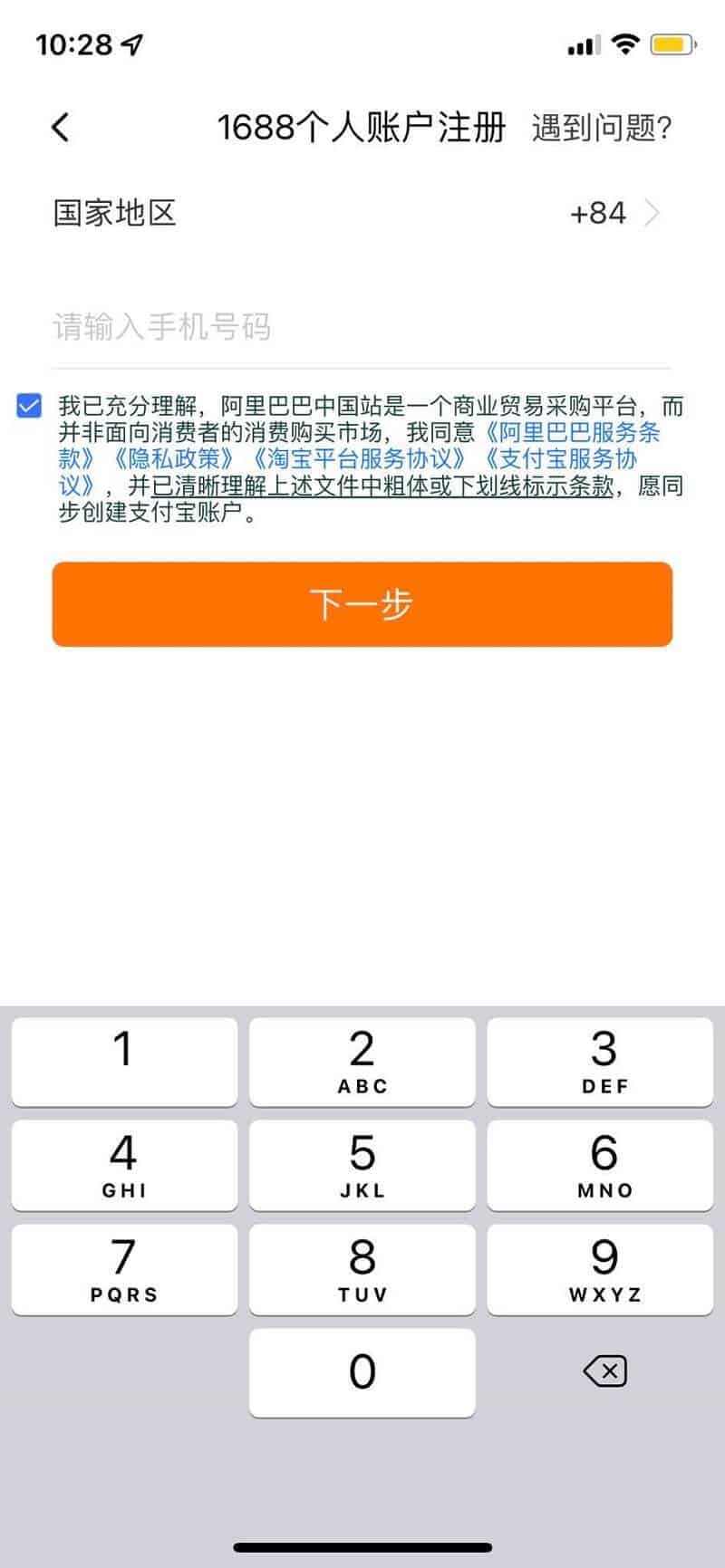The width and height of the screenshot is (725, 1568).
Task: Open the 《淘宝平台服务协议》 link
Action: pyautogui.click(x=359, y=458)
